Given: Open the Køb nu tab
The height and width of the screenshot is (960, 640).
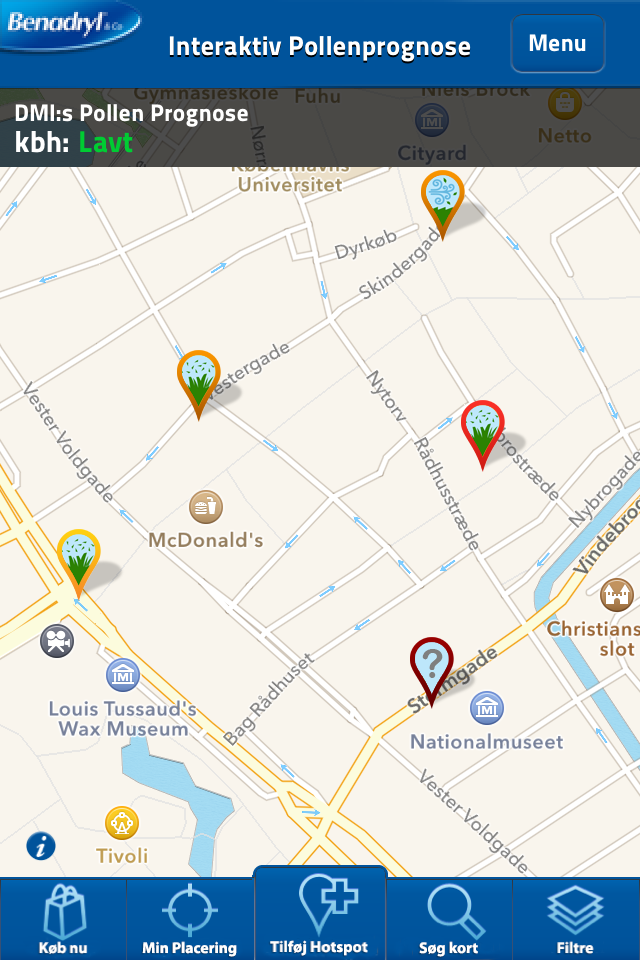Looking at the screenshot, I should pos(64,919).
